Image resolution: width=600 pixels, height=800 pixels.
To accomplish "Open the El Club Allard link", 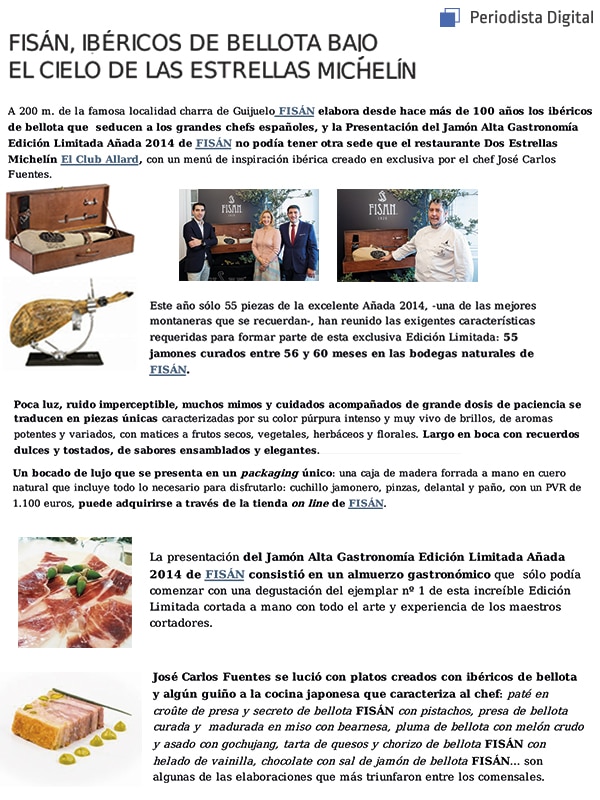I will tap(100, 159).
